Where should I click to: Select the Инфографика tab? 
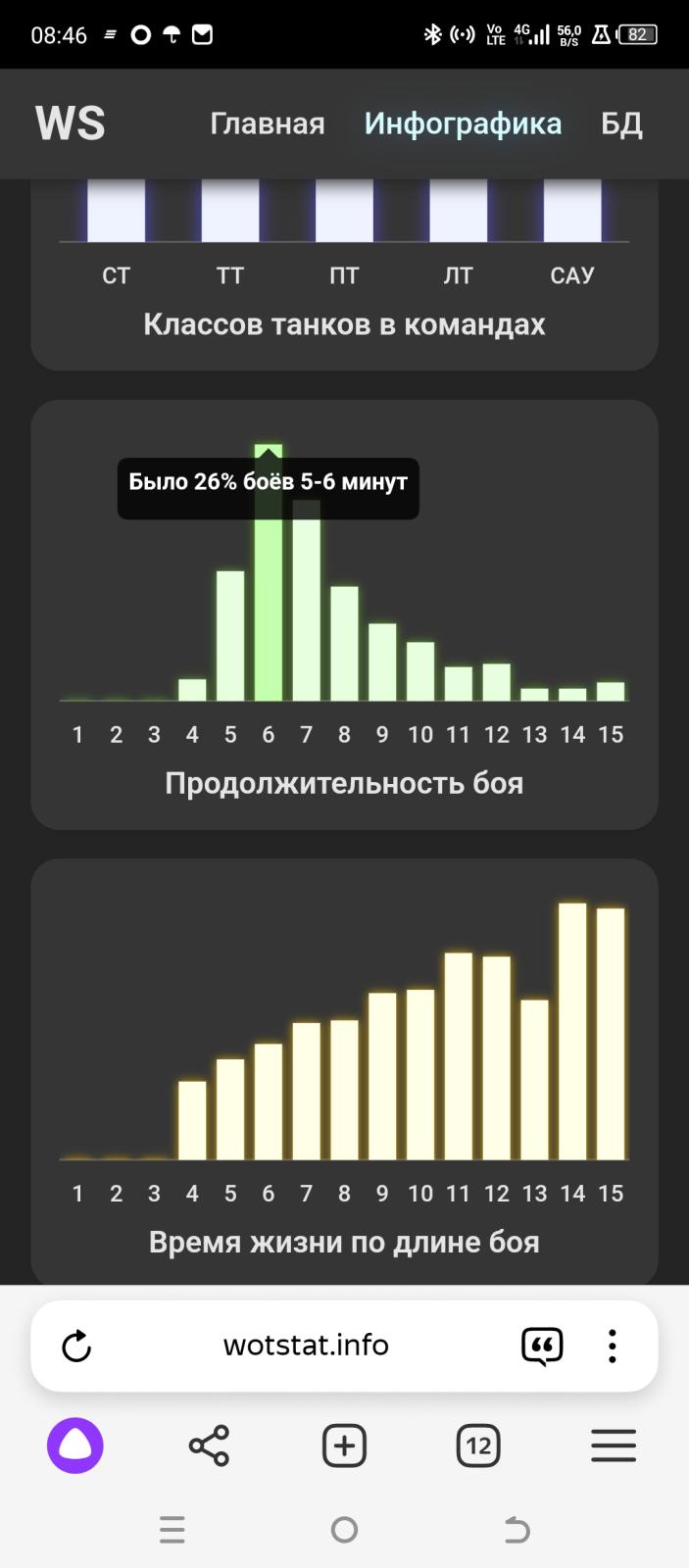463,123
